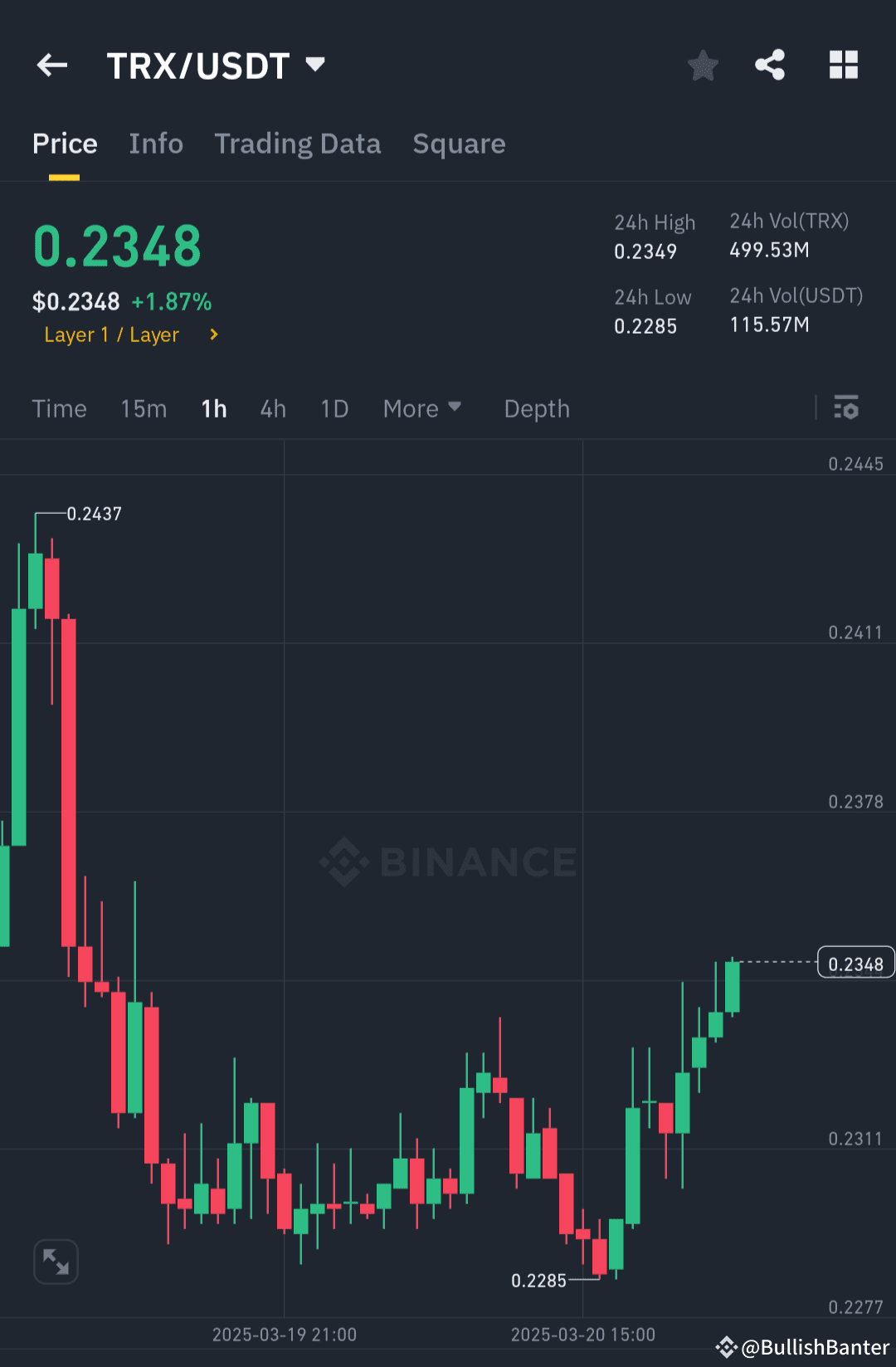
Task: Switch chart to 1D interval
Action: click(334, 408)
